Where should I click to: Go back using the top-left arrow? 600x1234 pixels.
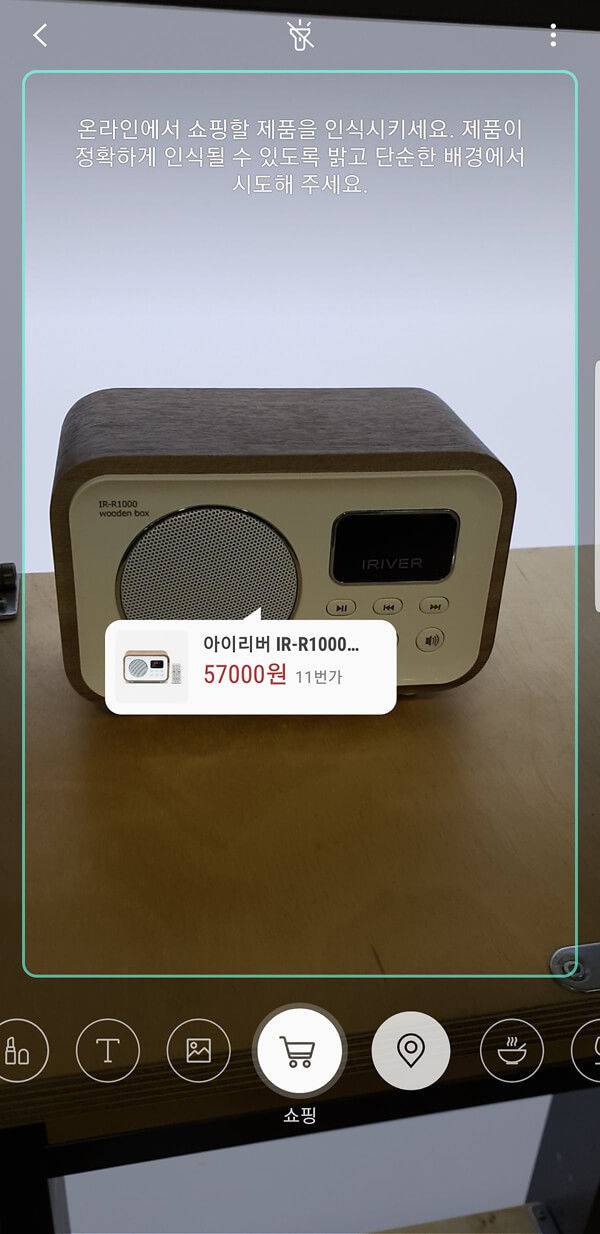[x=40, y=36]
